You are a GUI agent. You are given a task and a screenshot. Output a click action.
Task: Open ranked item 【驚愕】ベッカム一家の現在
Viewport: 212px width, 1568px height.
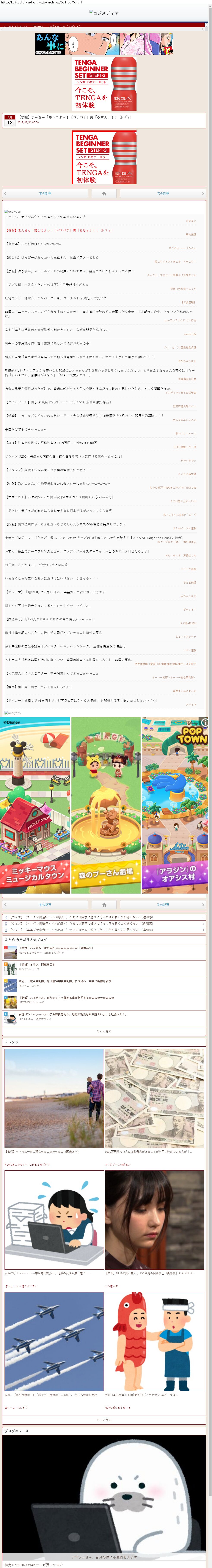point(55,948)
